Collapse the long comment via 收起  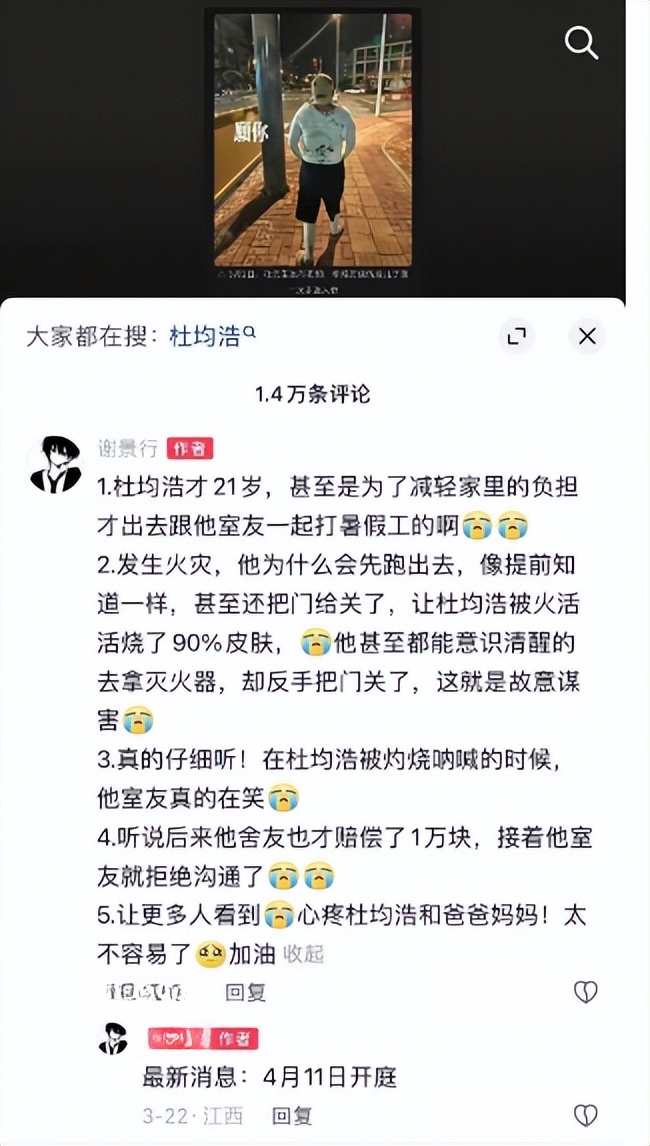(x=303, y=954)
